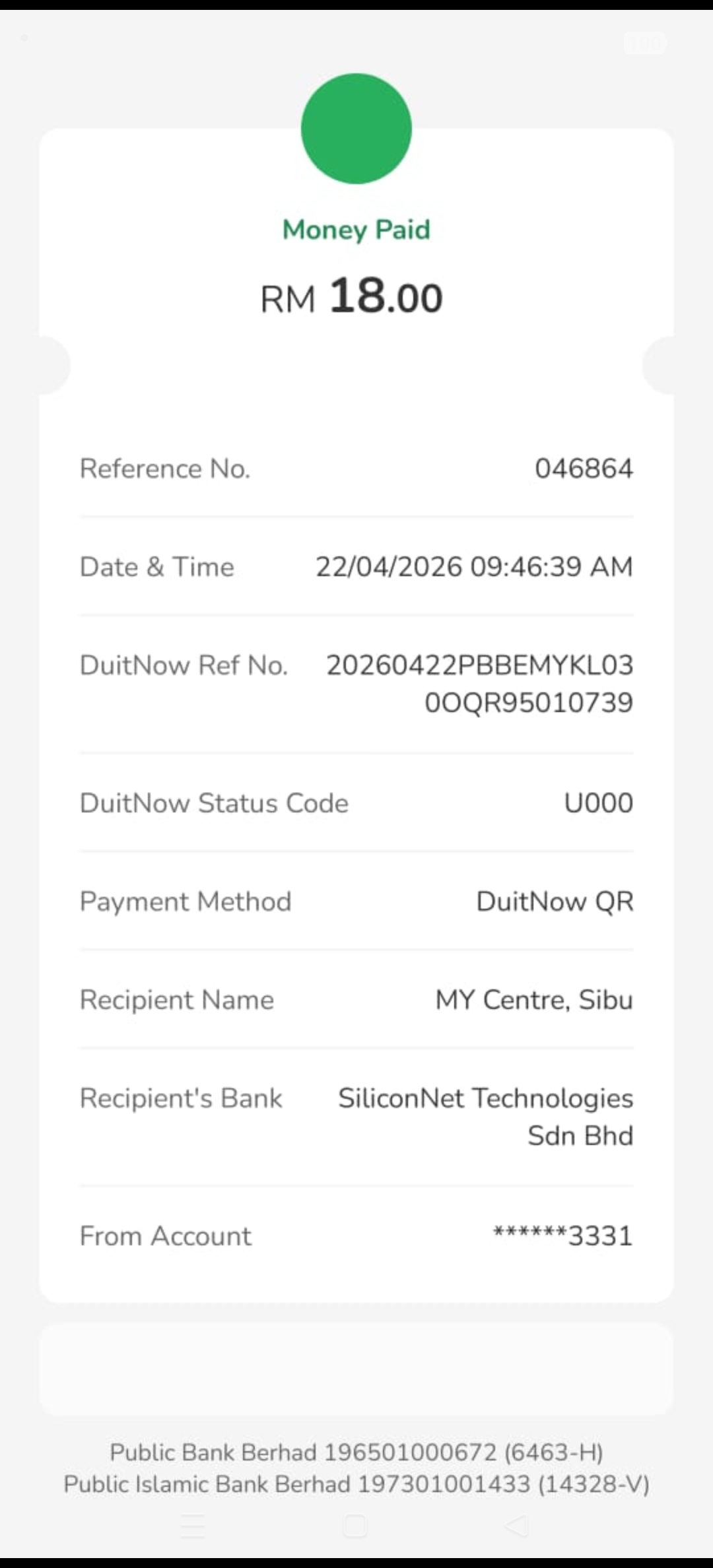Go back using the system back button

click(x=517, y=1525)
